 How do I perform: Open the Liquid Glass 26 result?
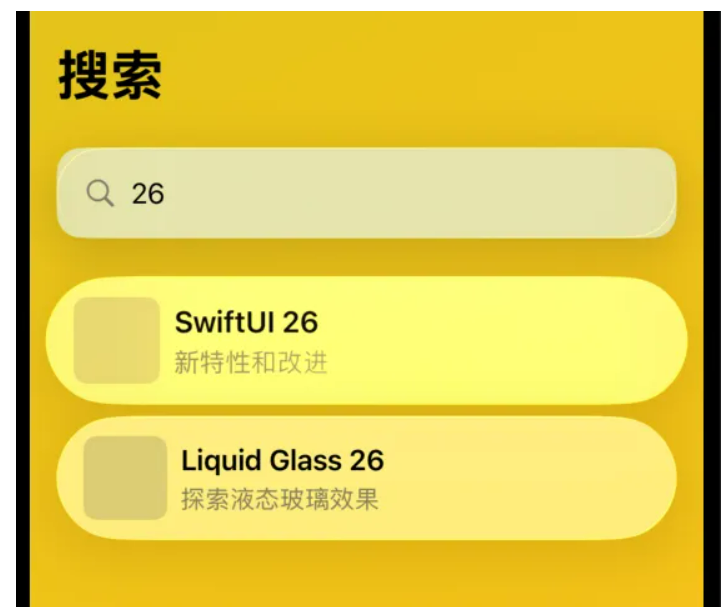(366, 478)
